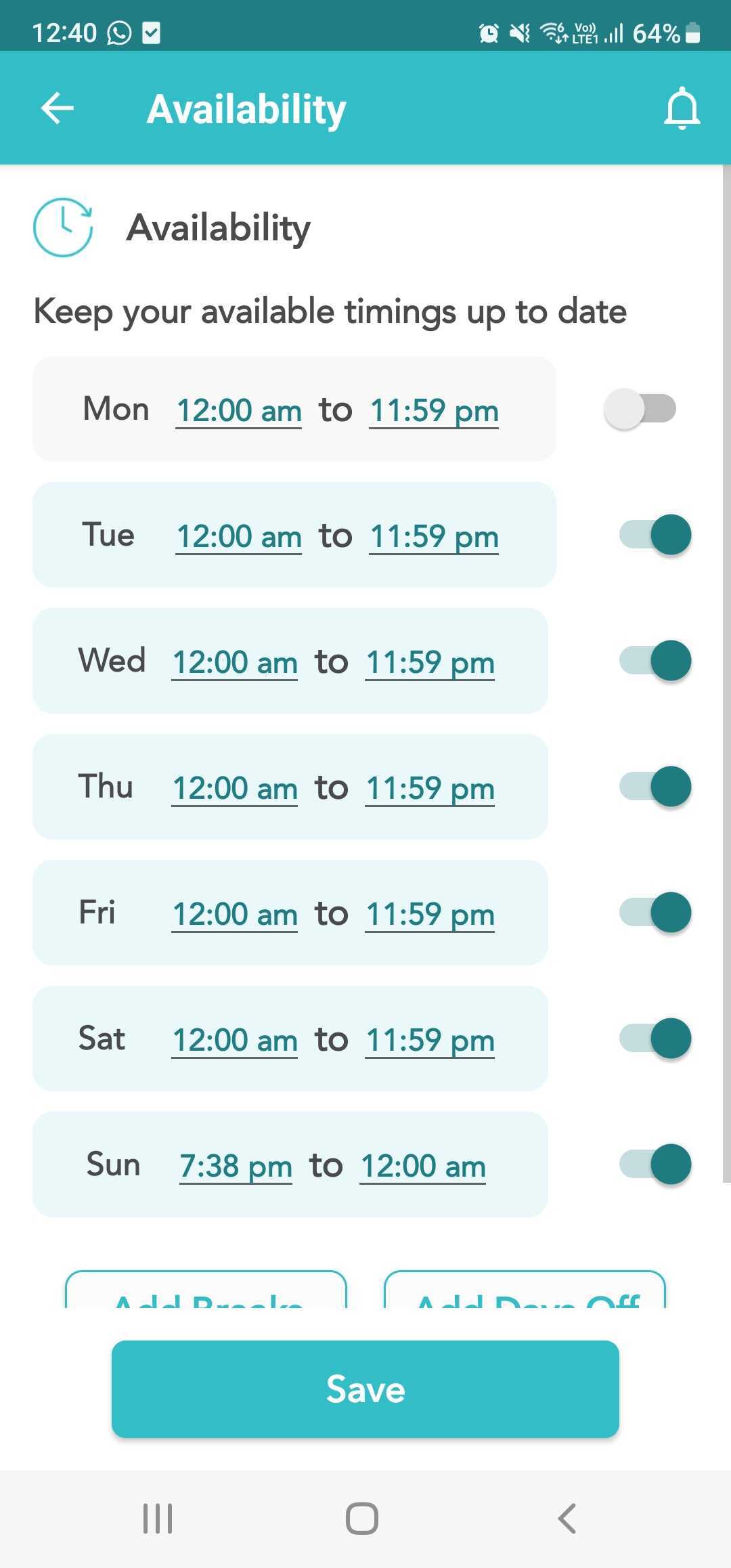This screenshot has width=731, height=1568.
Task: Edit Wednesday start time 12:00 am
Action: 235,662
